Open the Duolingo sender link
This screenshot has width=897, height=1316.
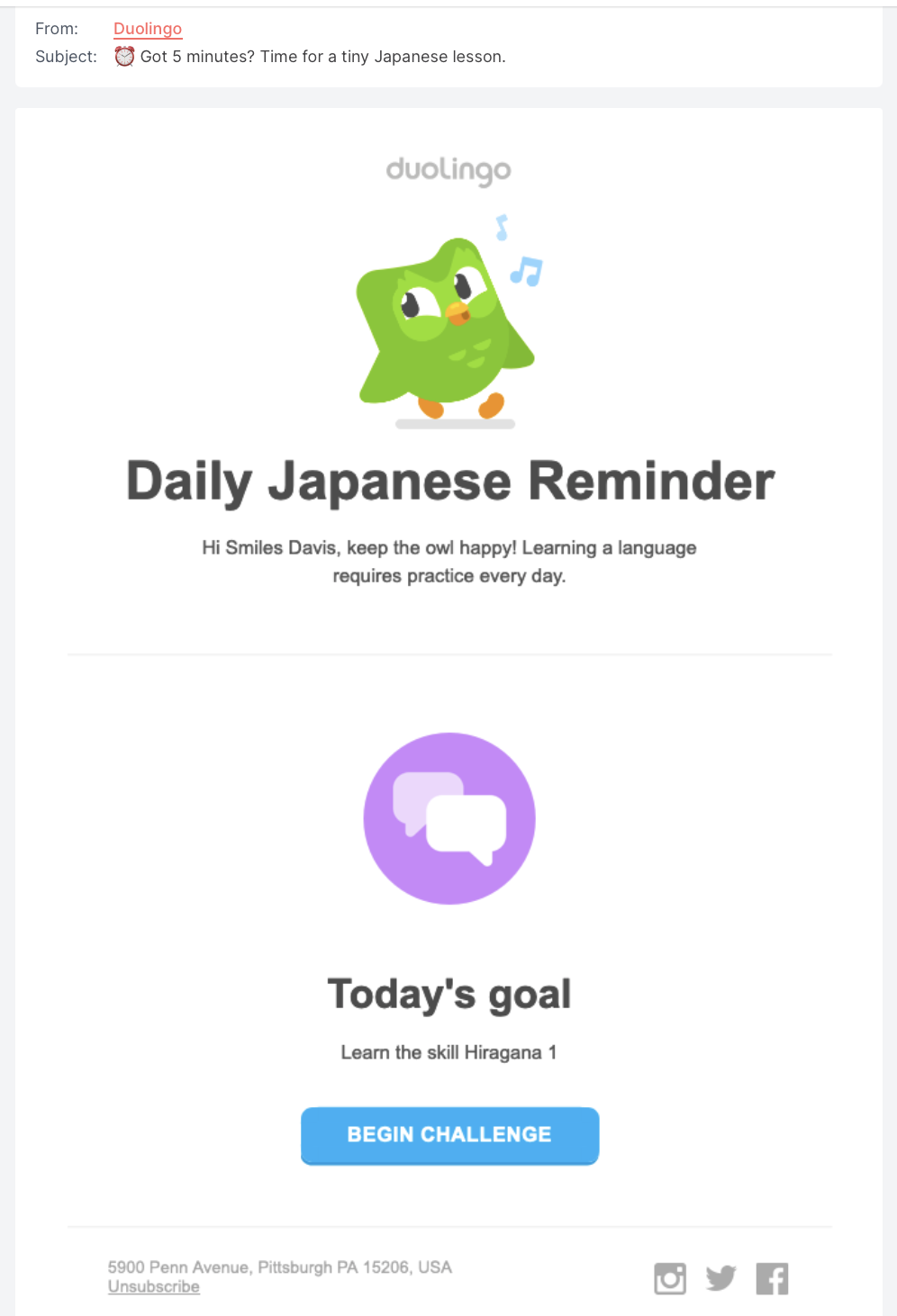[148, 29]
